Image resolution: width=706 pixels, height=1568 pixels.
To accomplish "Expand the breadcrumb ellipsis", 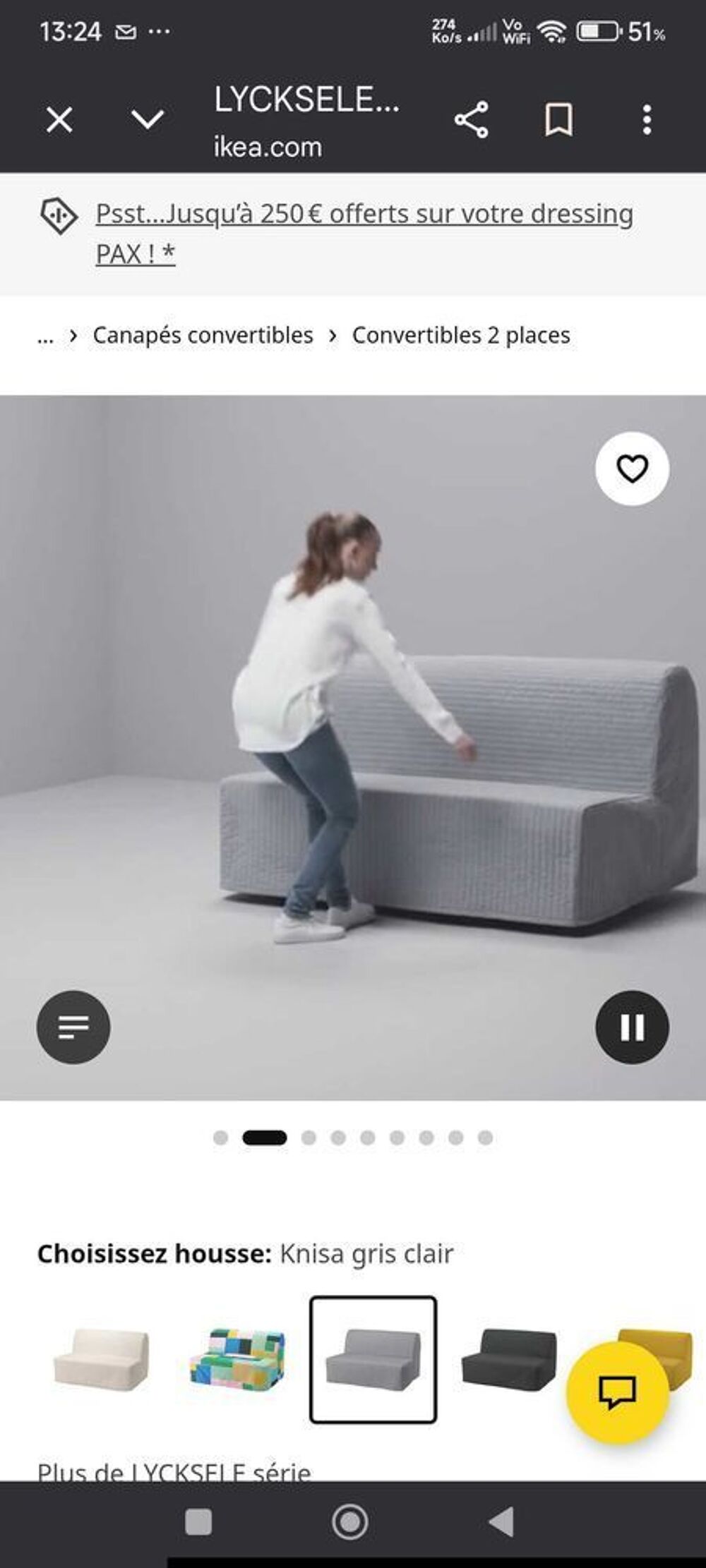I will (x=45, y=337).
